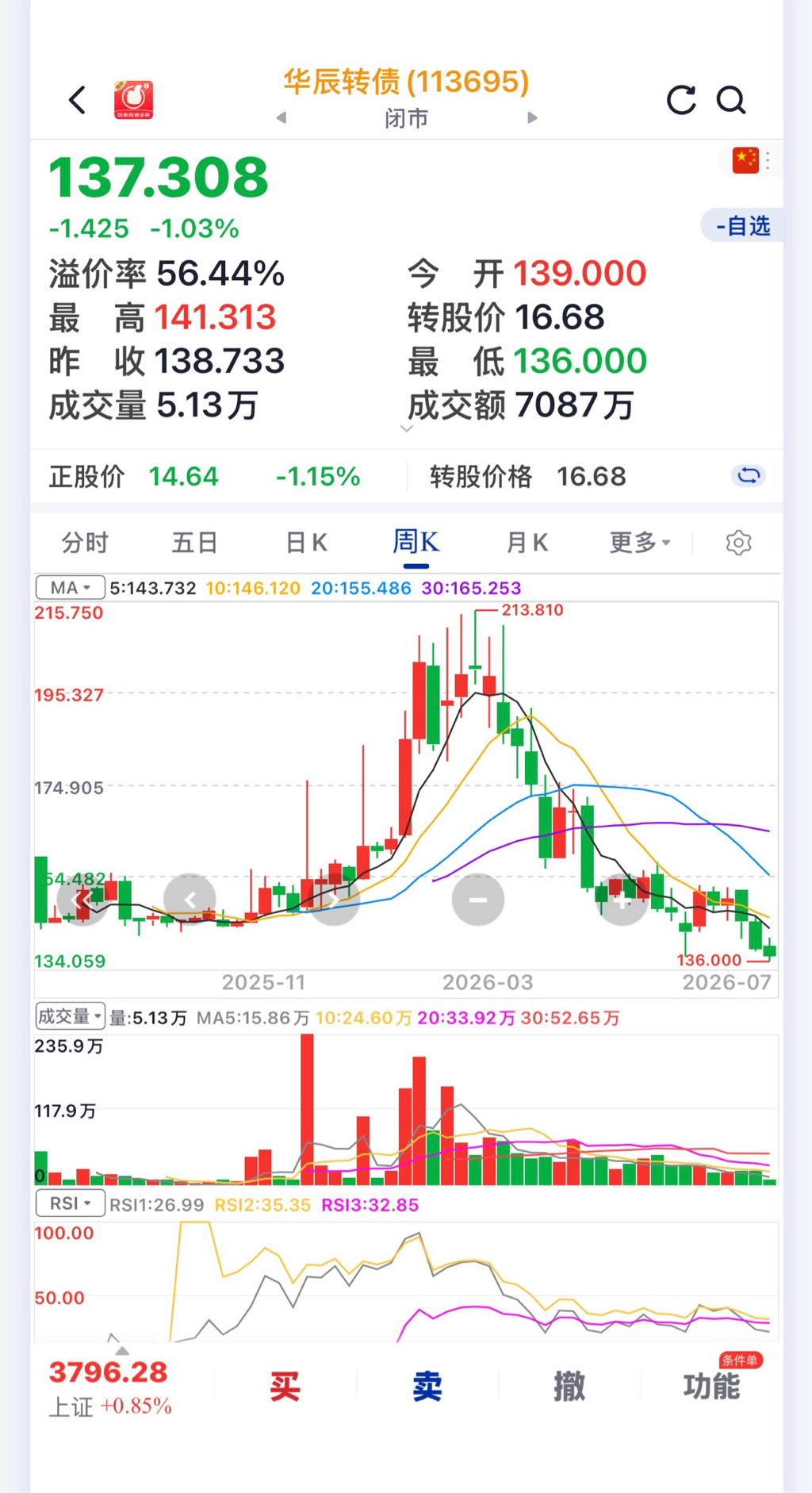Viewport: 812px width, 1493px height.
Task: Switch to the 分时 chart tab
Action: (85, 543)
